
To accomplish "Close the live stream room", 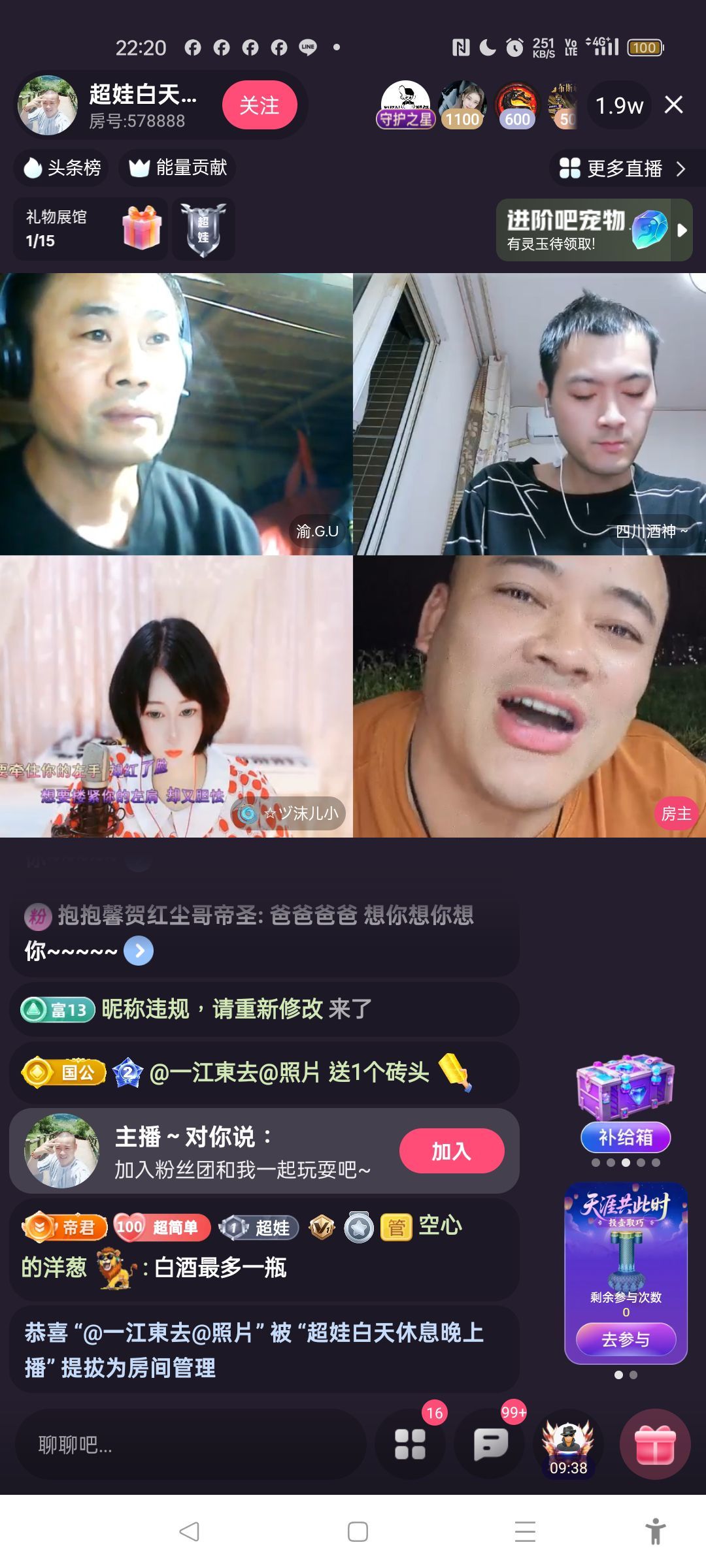I will 673,105.
